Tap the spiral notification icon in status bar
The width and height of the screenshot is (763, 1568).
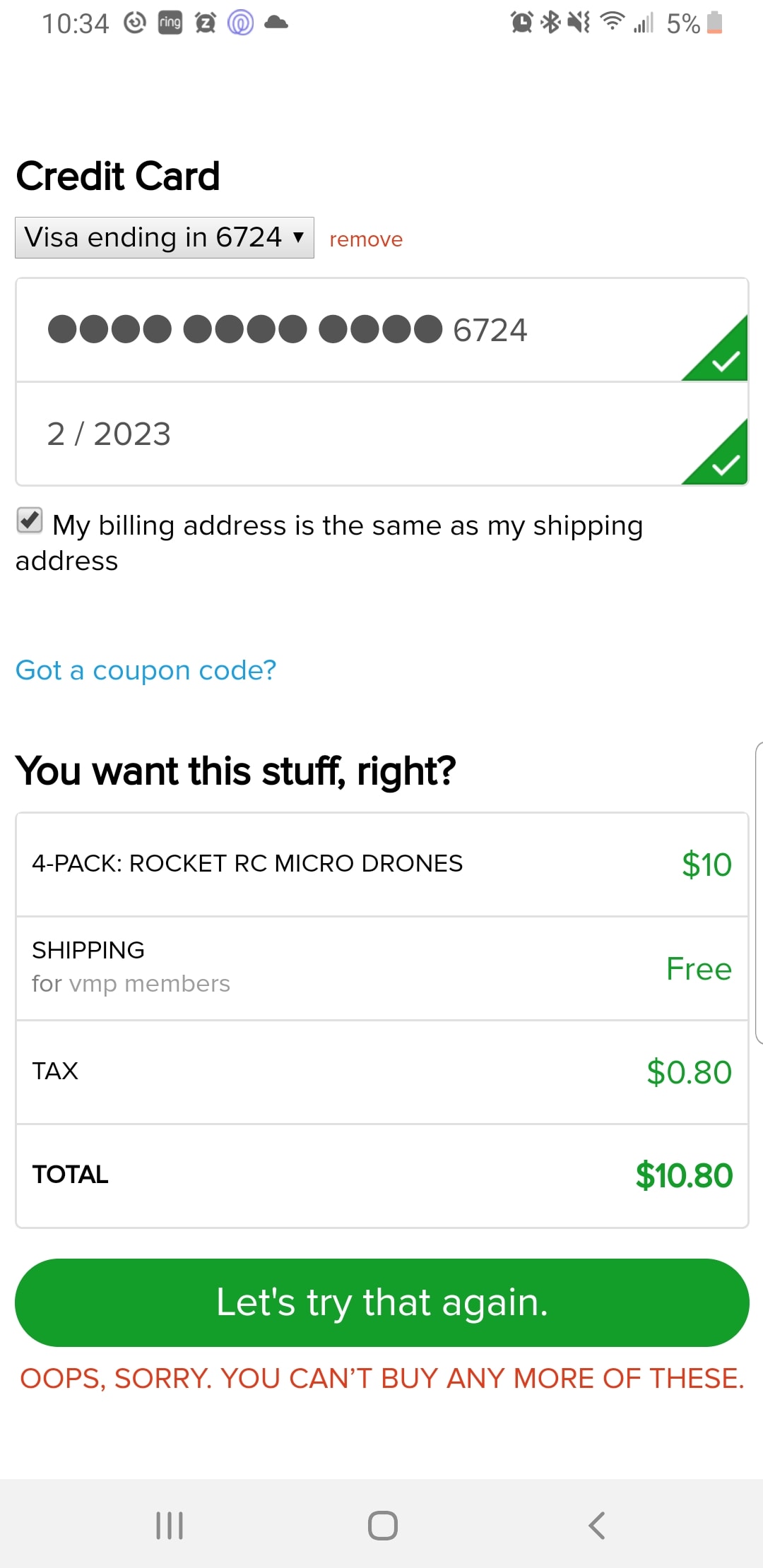tap(240, 23)
